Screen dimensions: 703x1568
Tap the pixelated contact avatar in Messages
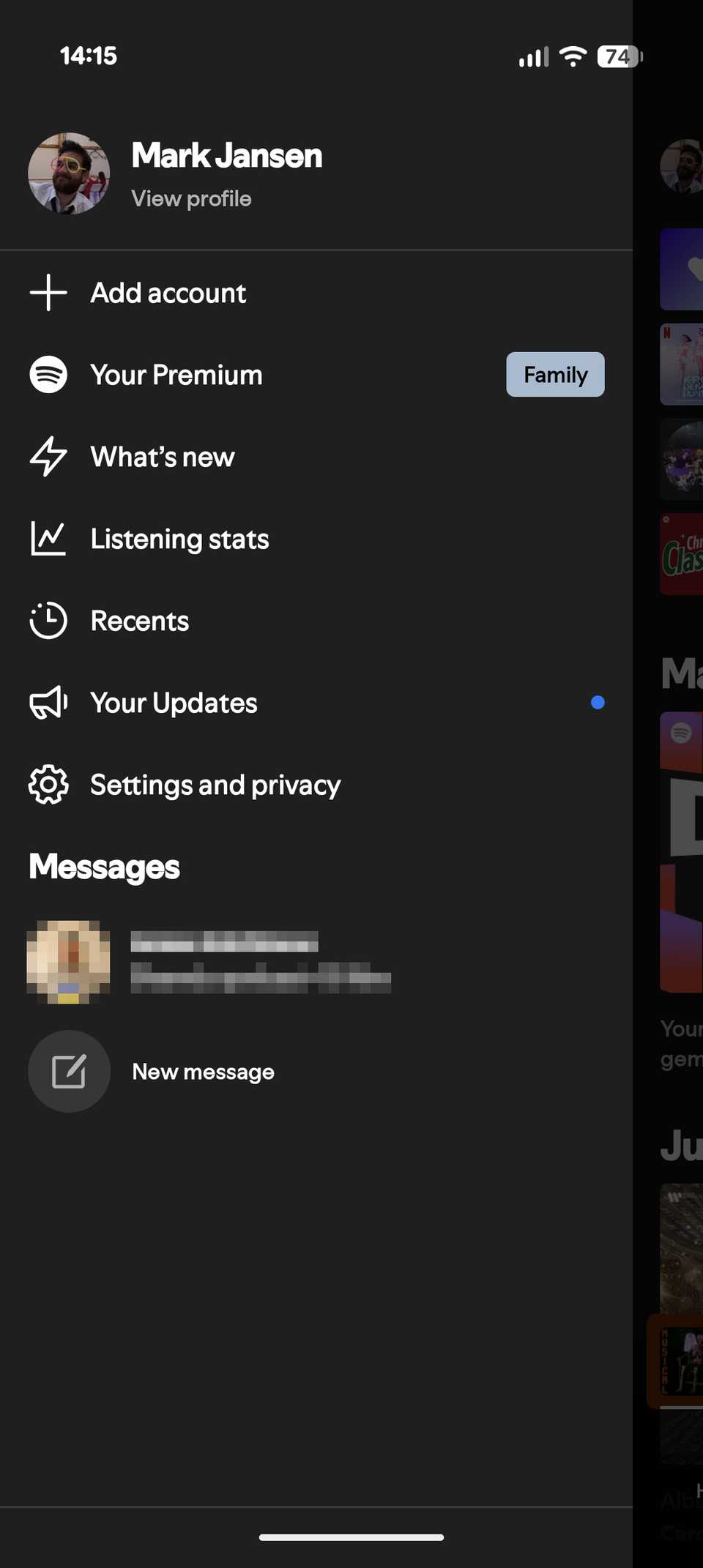(x=68, y=961)
